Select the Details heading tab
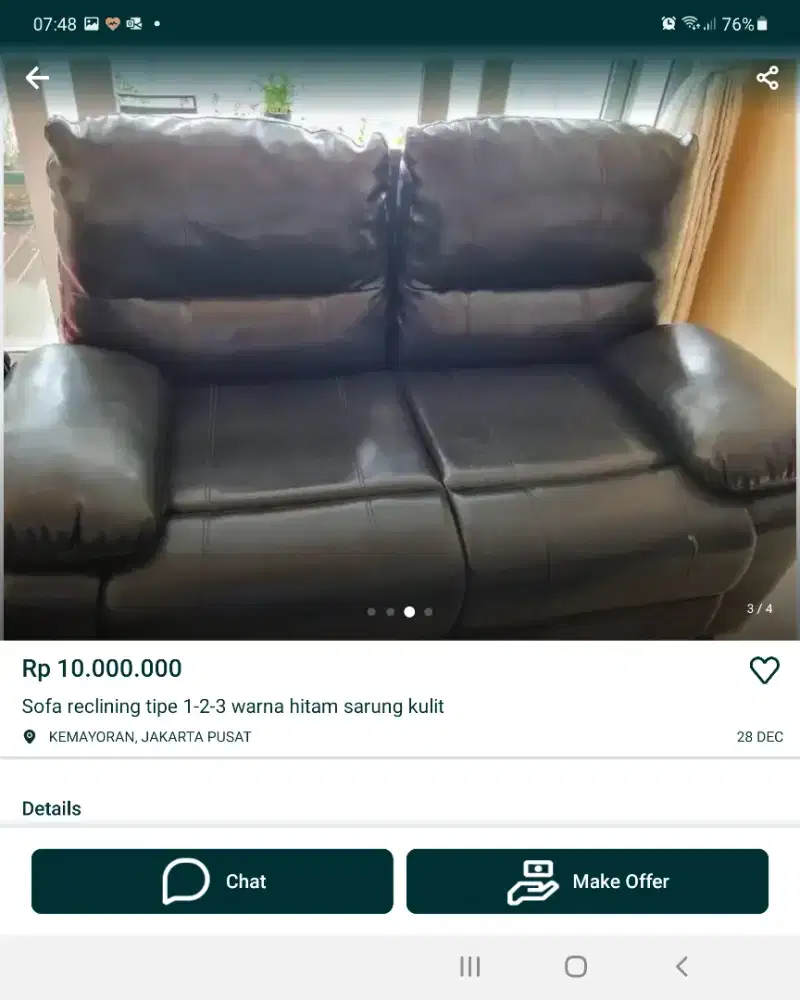This screenshot has width=800, height=1000. (x=51, y=808)
